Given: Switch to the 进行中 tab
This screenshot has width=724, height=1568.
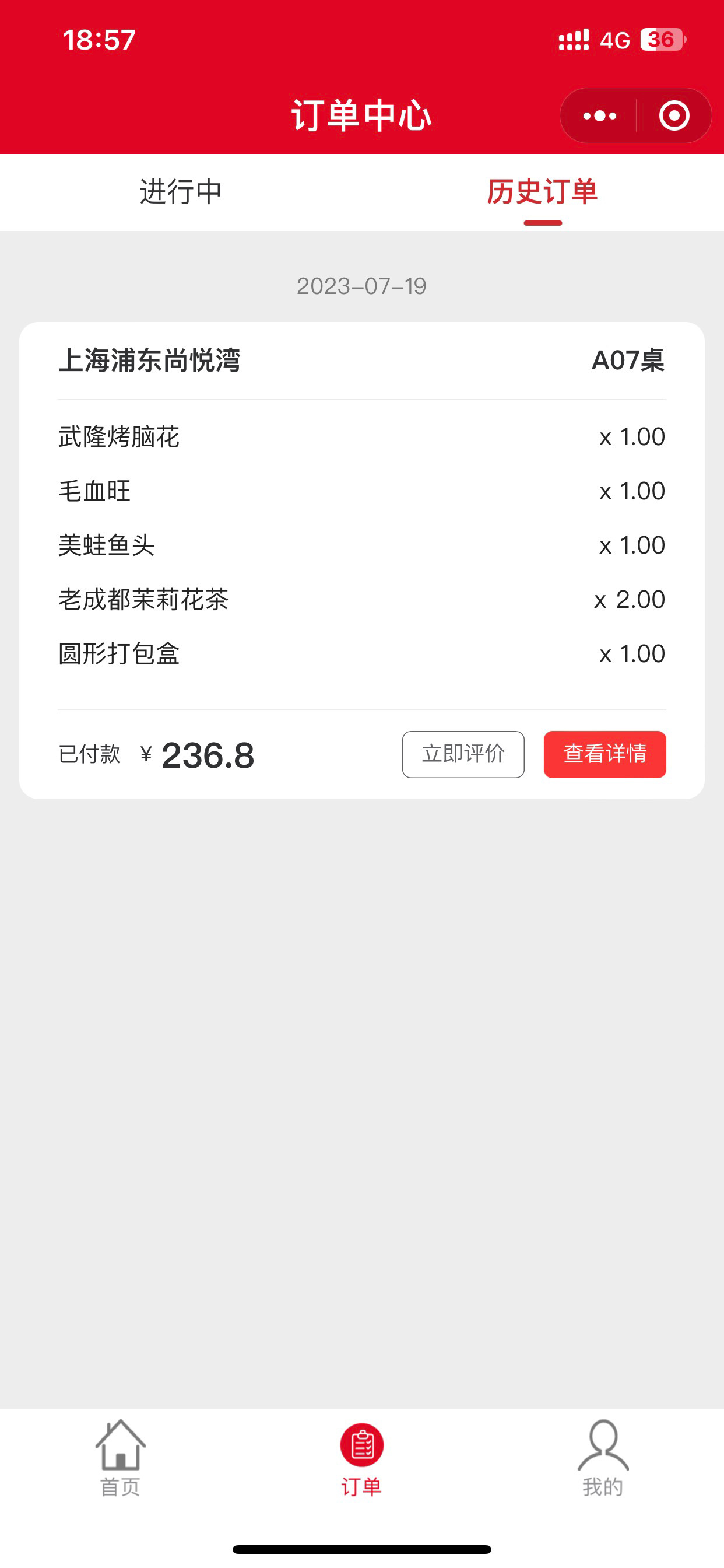Looking at the screenshot, I should coord(181,192).
